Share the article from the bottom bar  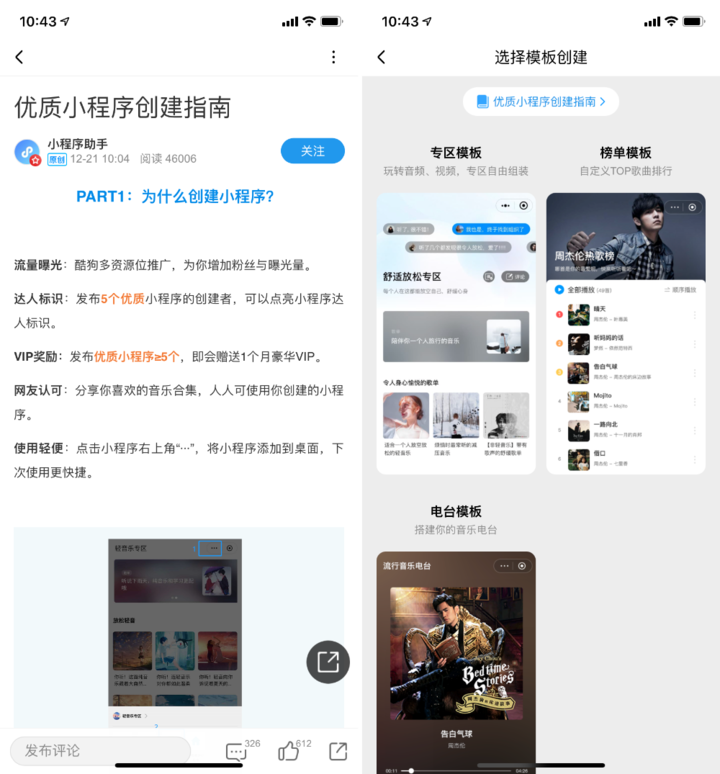click(338, 751)
